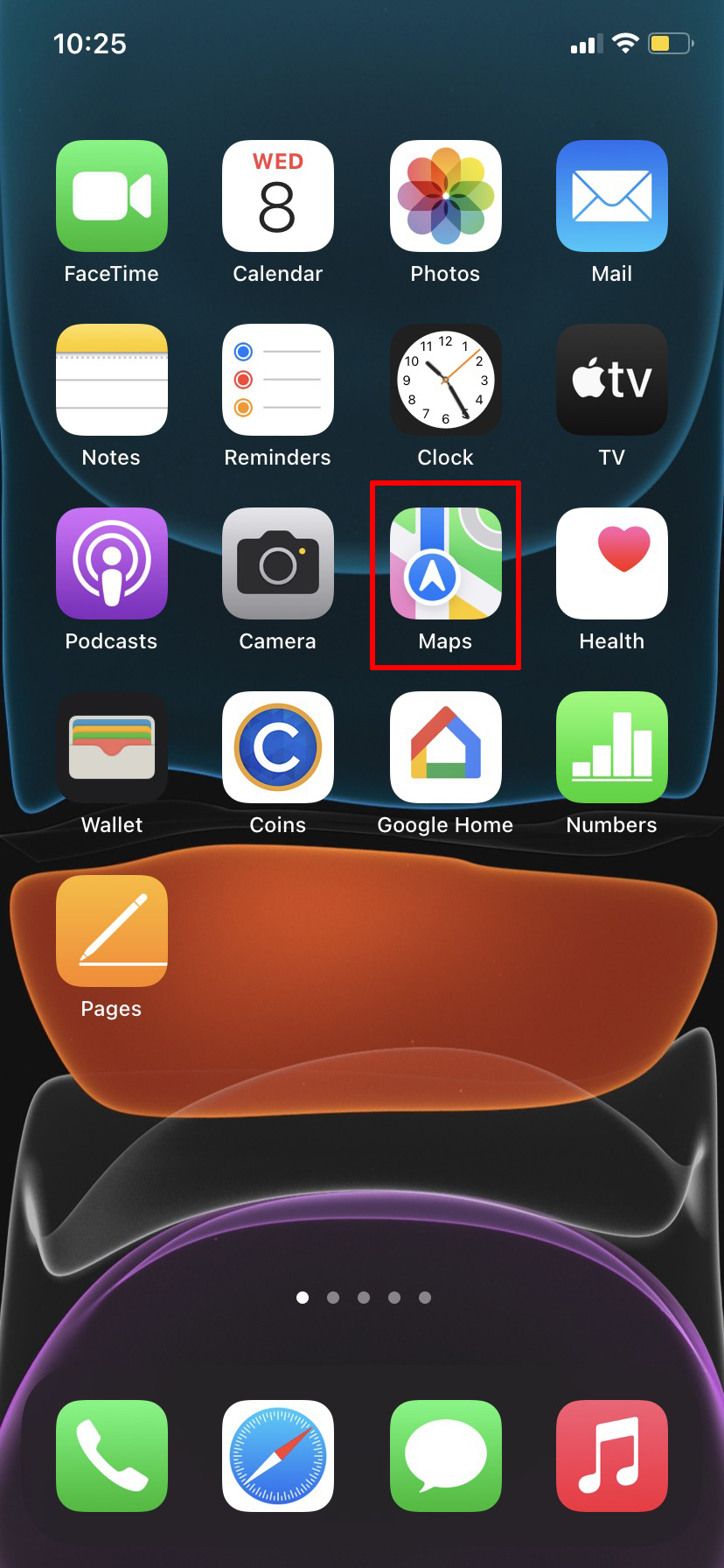Open the Podcasts app

(x=111, y=563)
